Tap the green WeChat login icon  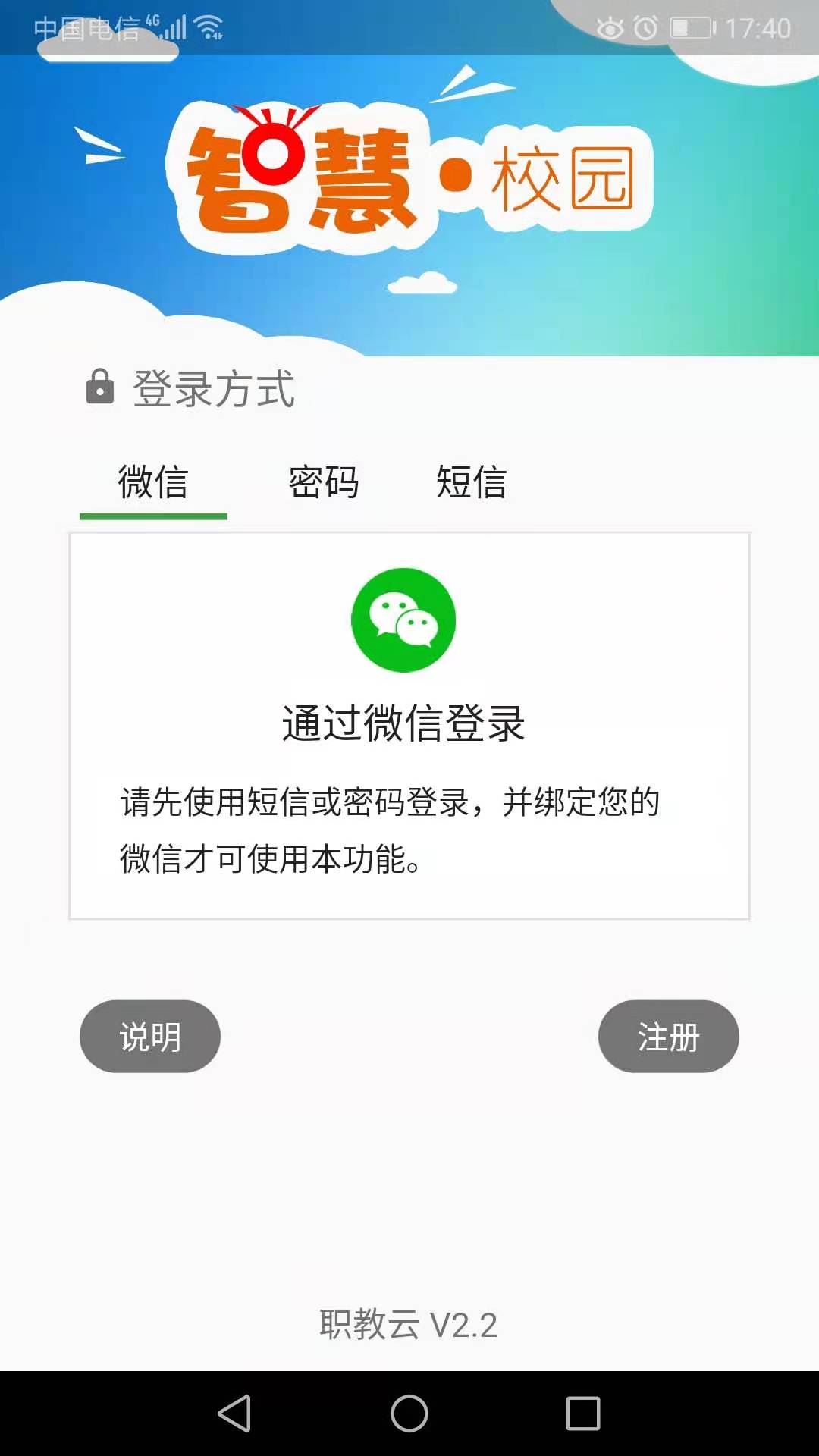tap(403, 620)
